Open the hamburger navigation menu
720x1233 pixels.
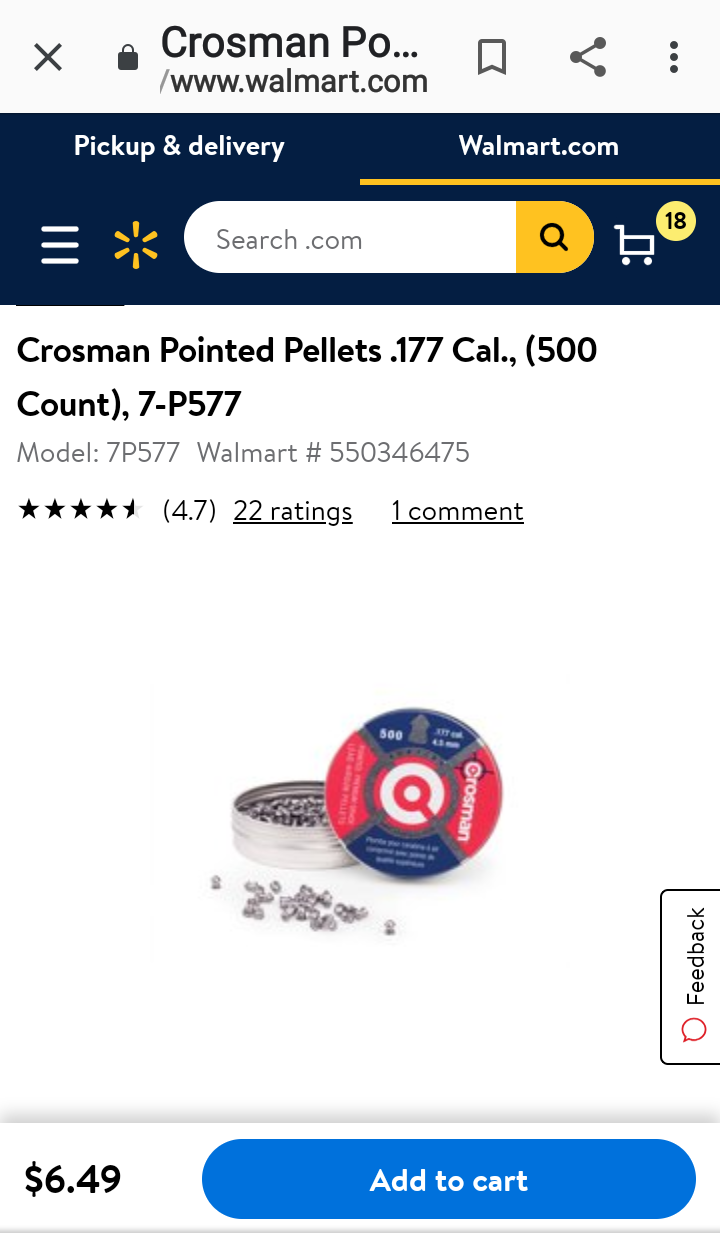click(x=60, y=244)
